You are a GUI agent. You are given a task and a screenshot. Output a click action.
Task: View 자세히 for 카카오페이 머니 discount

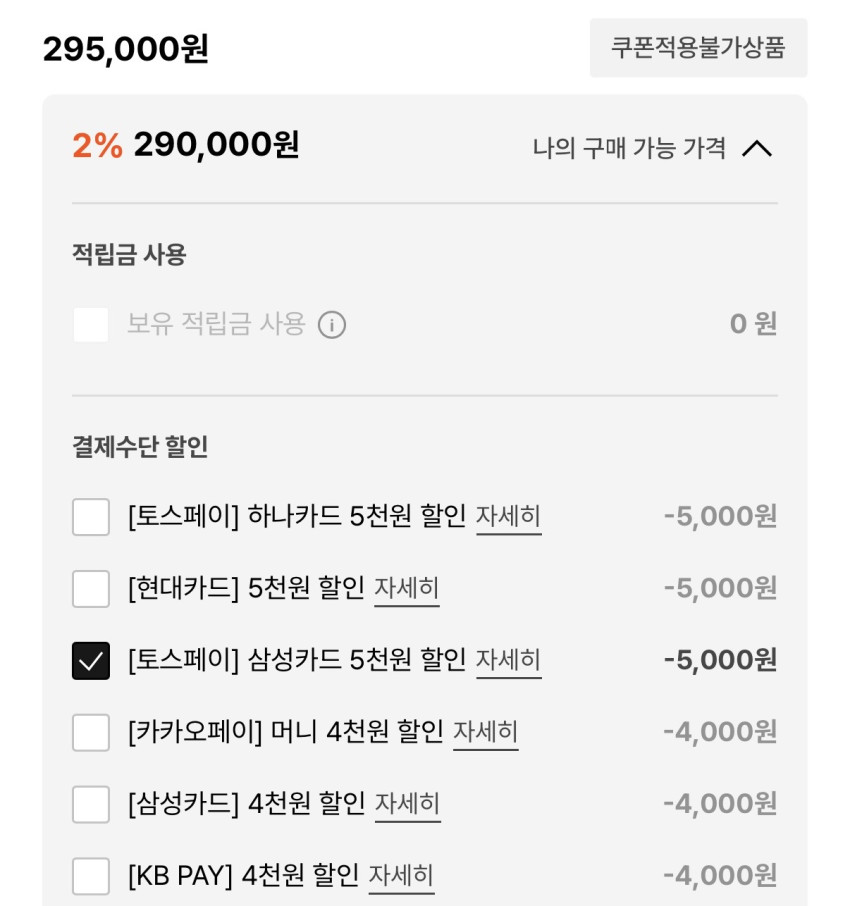[485, 733]
